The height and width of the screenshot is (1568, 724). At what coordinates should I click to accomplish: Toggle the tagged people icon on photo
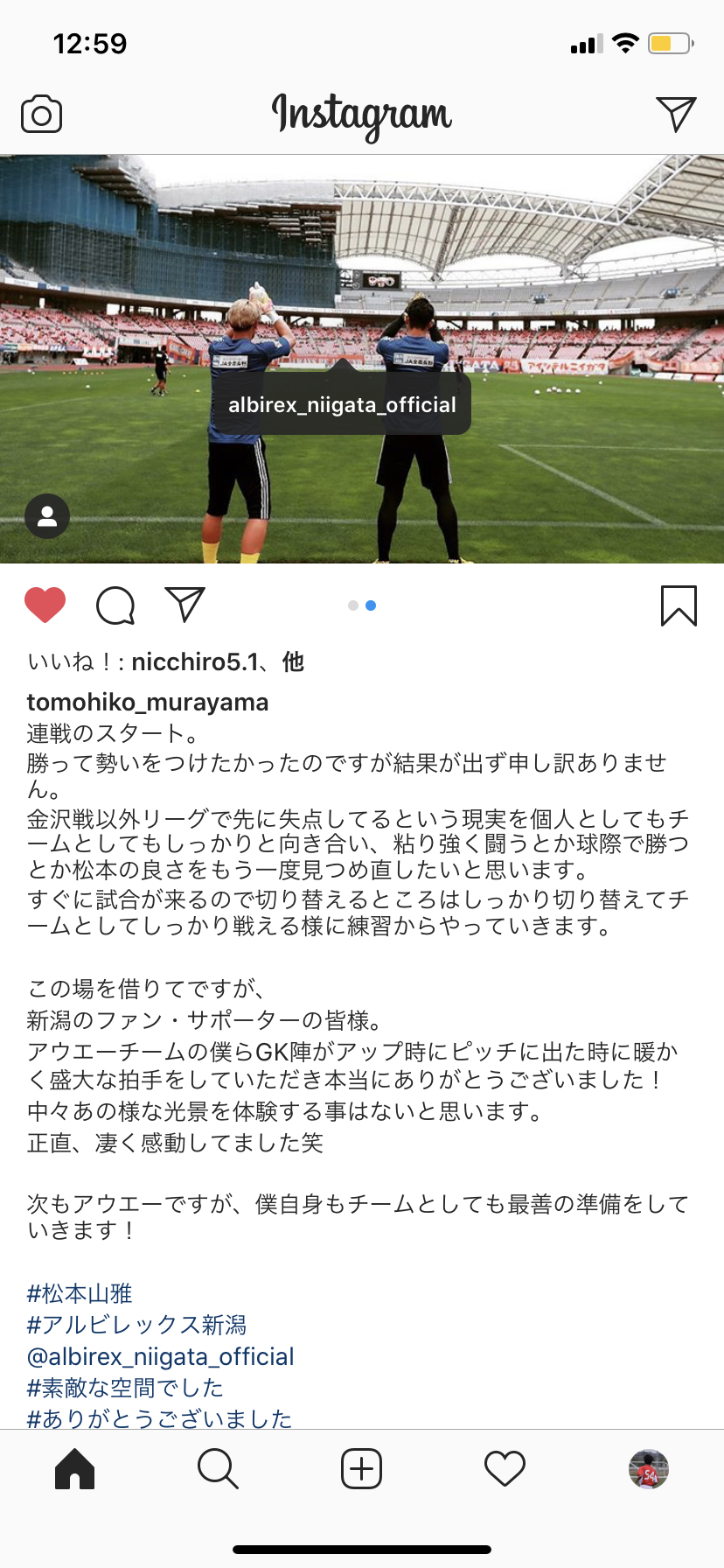pyautogui.click(x=47, y=516)
